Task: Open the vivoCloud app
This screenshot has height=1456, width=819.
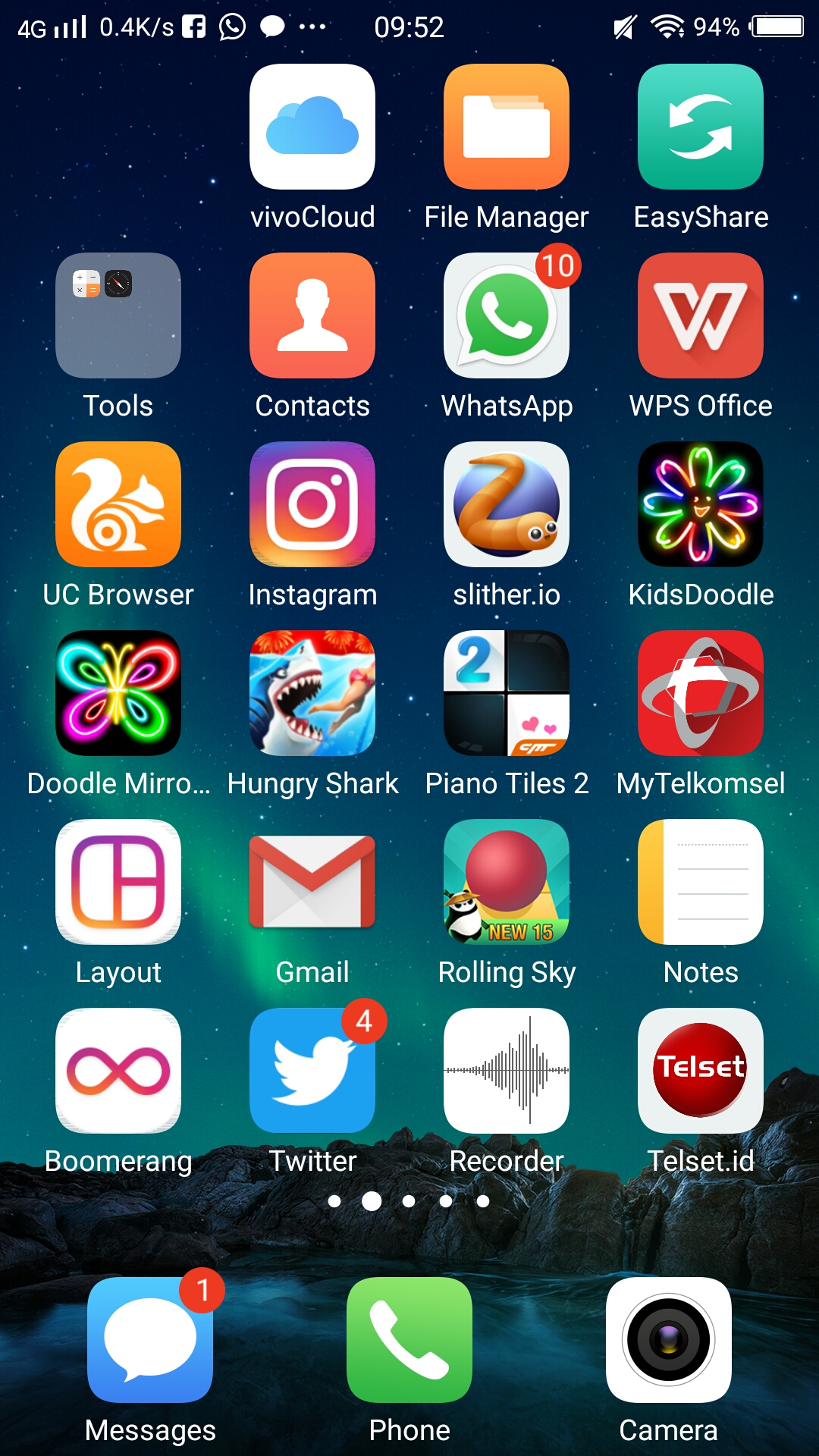Action: click(312, 127)
